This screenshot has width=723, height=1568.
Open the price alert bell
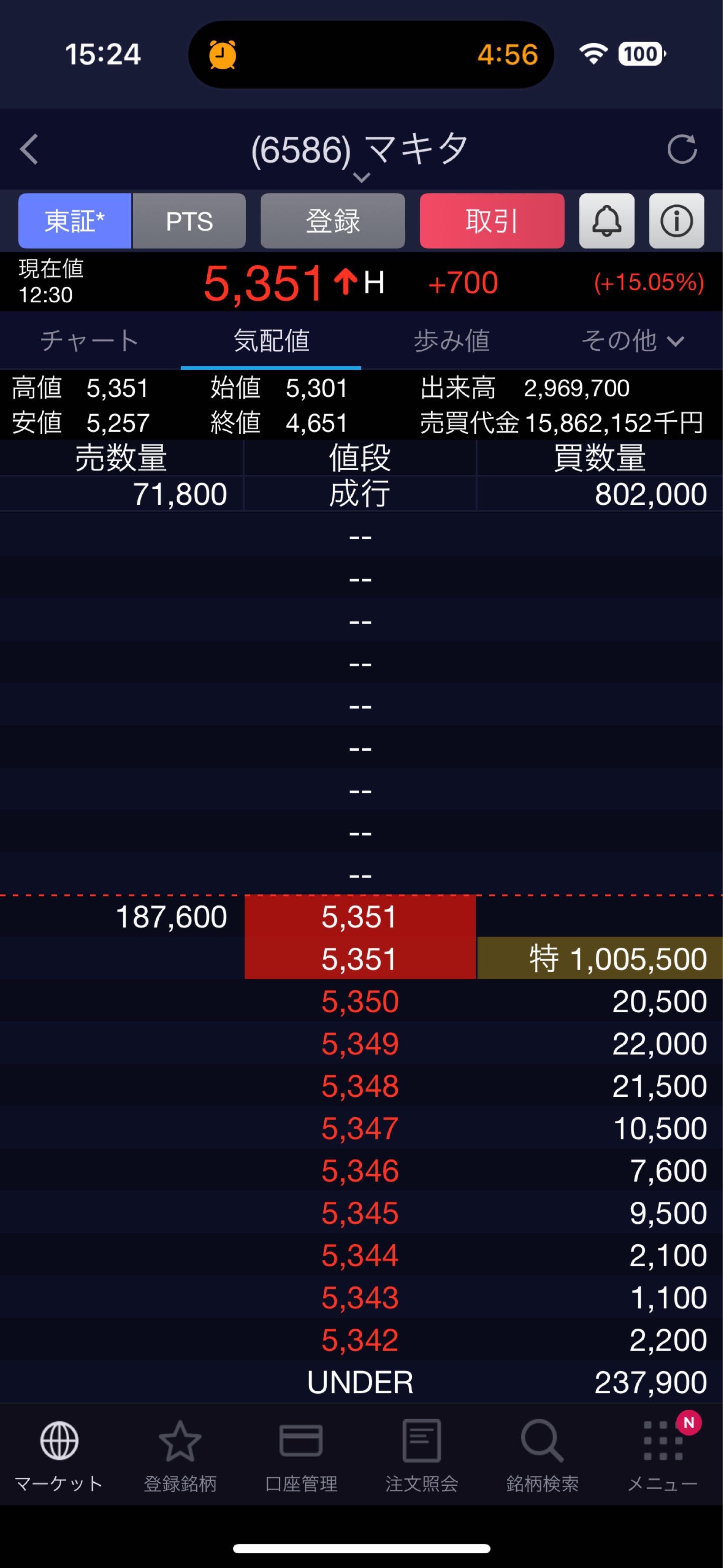606,221
